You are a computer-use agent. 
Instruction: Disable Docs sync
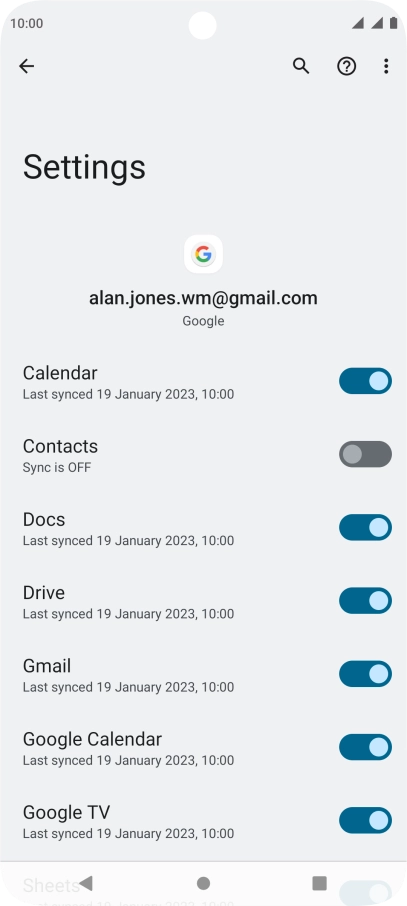pos(365,528)
